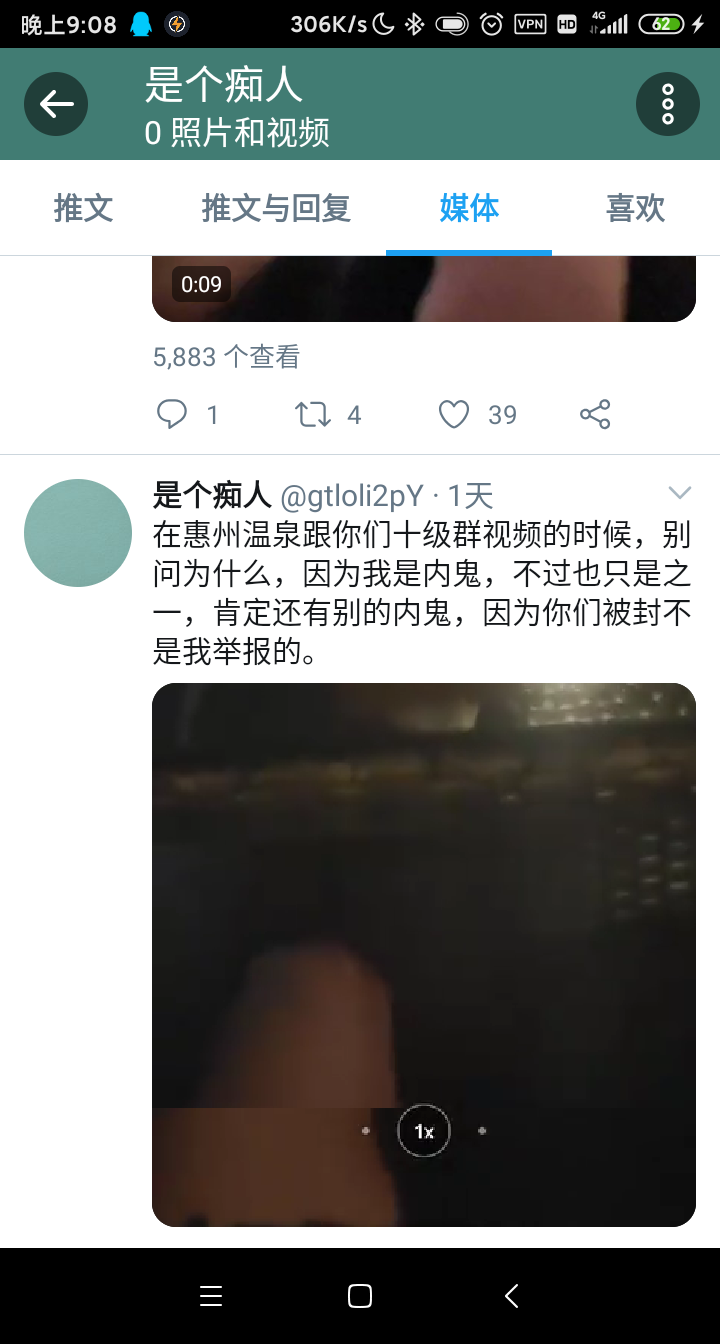Select the 媒体 tab
720x1344 pixels.
click(x=469, y=208)
